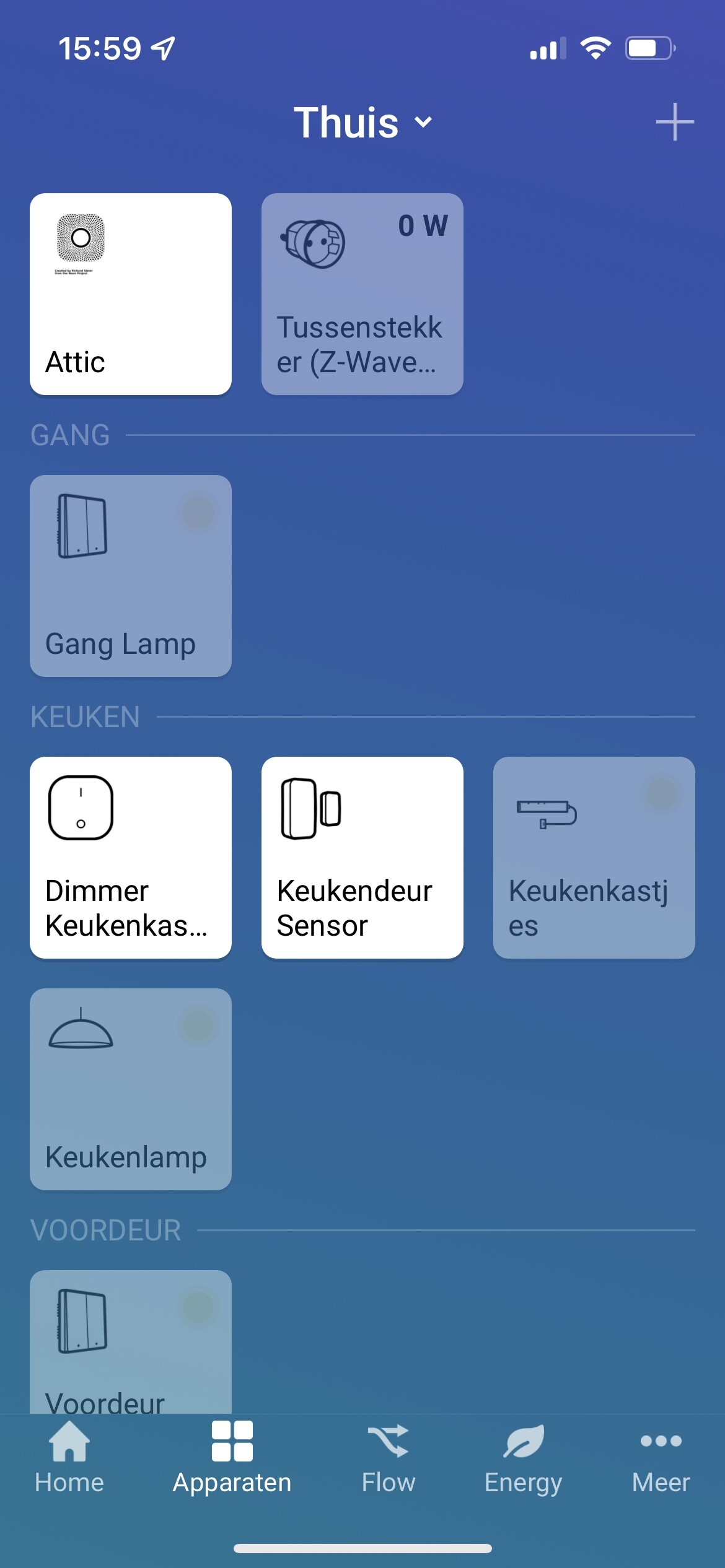Screen dimensions: 725x1568
Task: Add a new device with the plus icon
Action: [x=674, y=122]
